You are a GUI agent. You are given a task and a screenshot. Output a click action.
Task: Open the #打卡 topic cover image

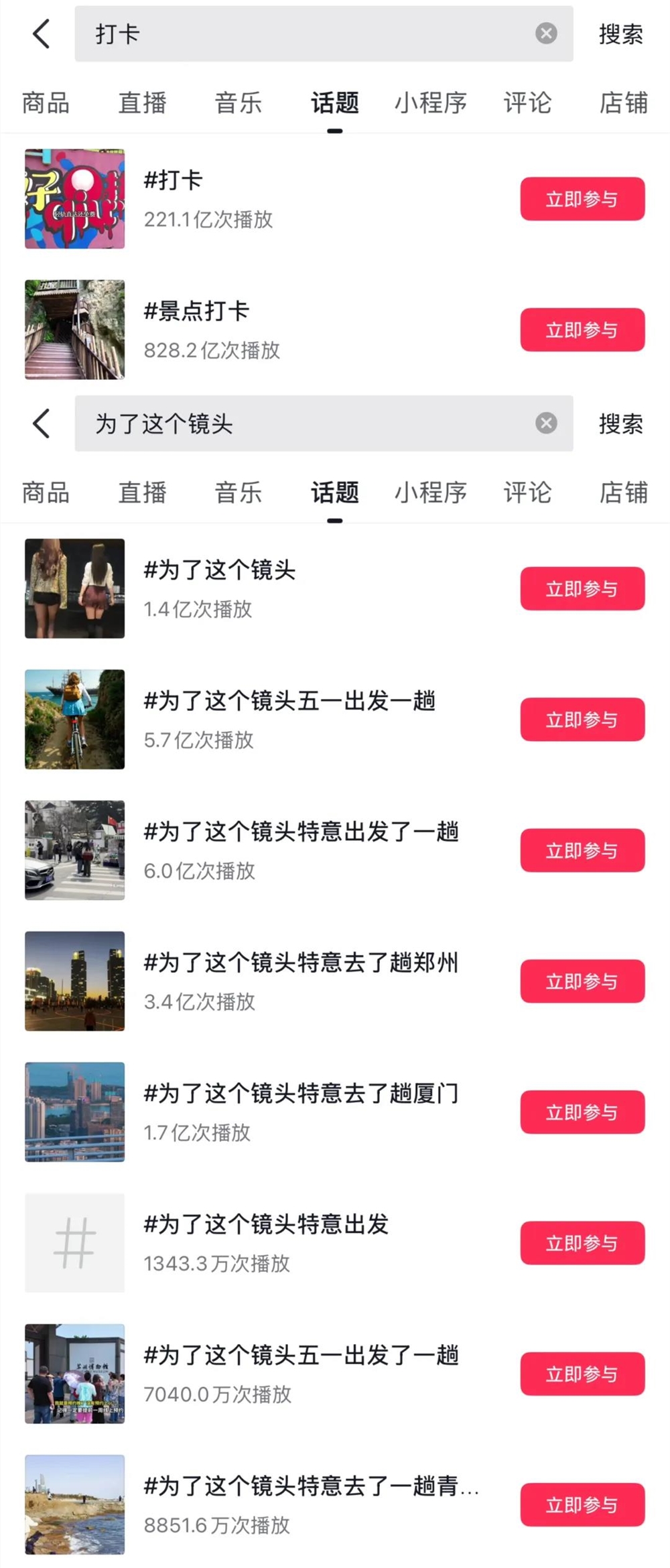[x=74, y=197]
